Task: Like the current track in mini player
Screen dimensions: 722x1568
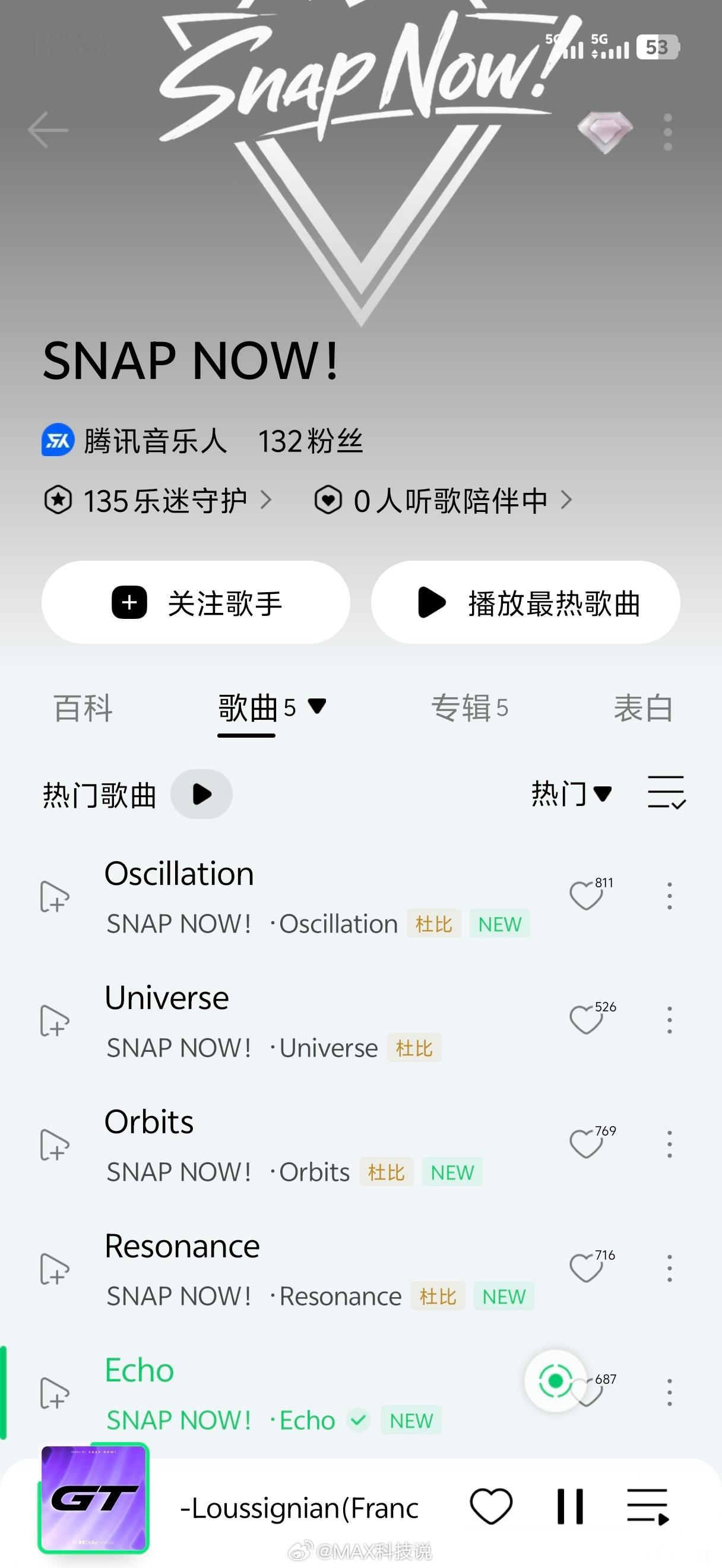Action: click(x=491, y=1506)
